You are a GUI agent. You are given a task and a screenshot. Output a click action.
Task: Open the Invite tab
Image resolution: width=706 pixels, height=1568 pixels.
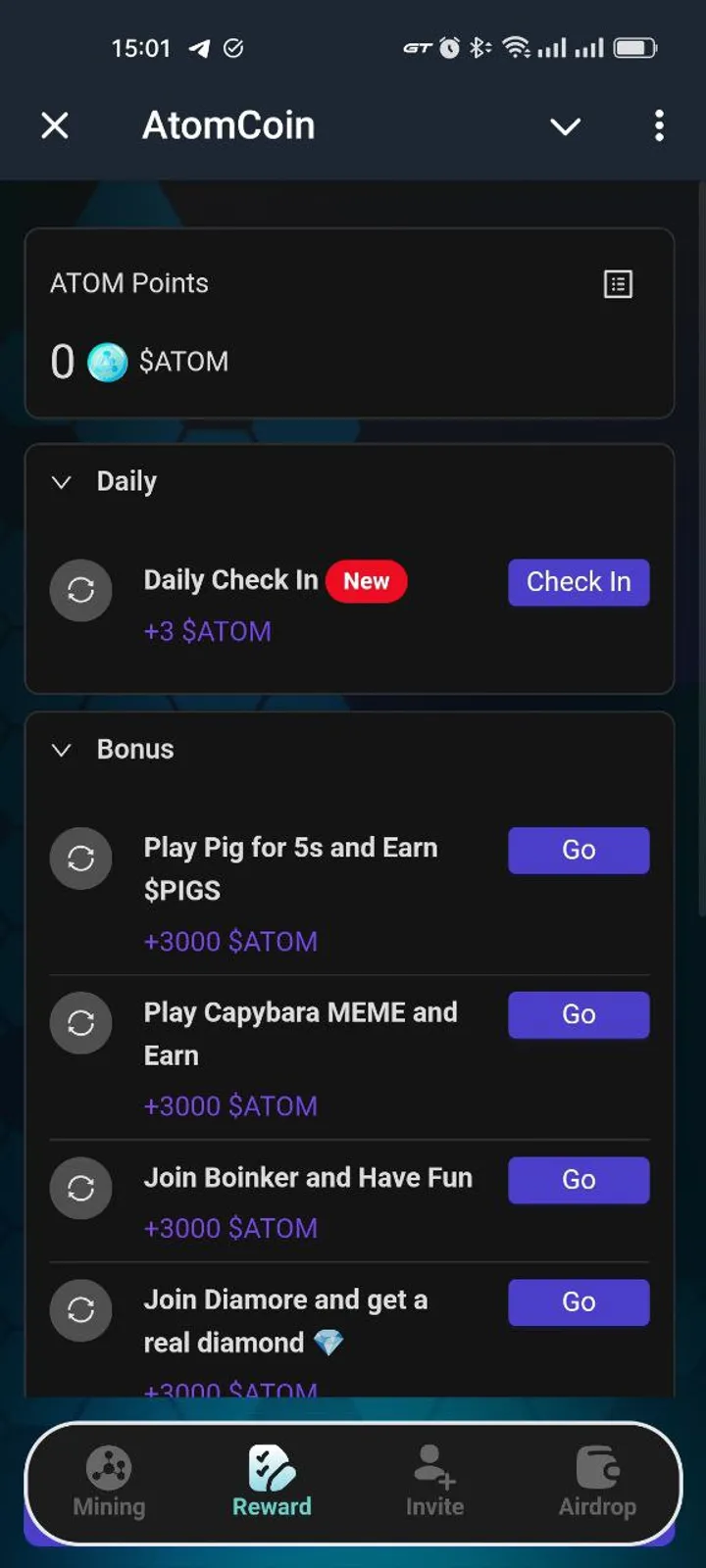click(x=435, y=1482)
